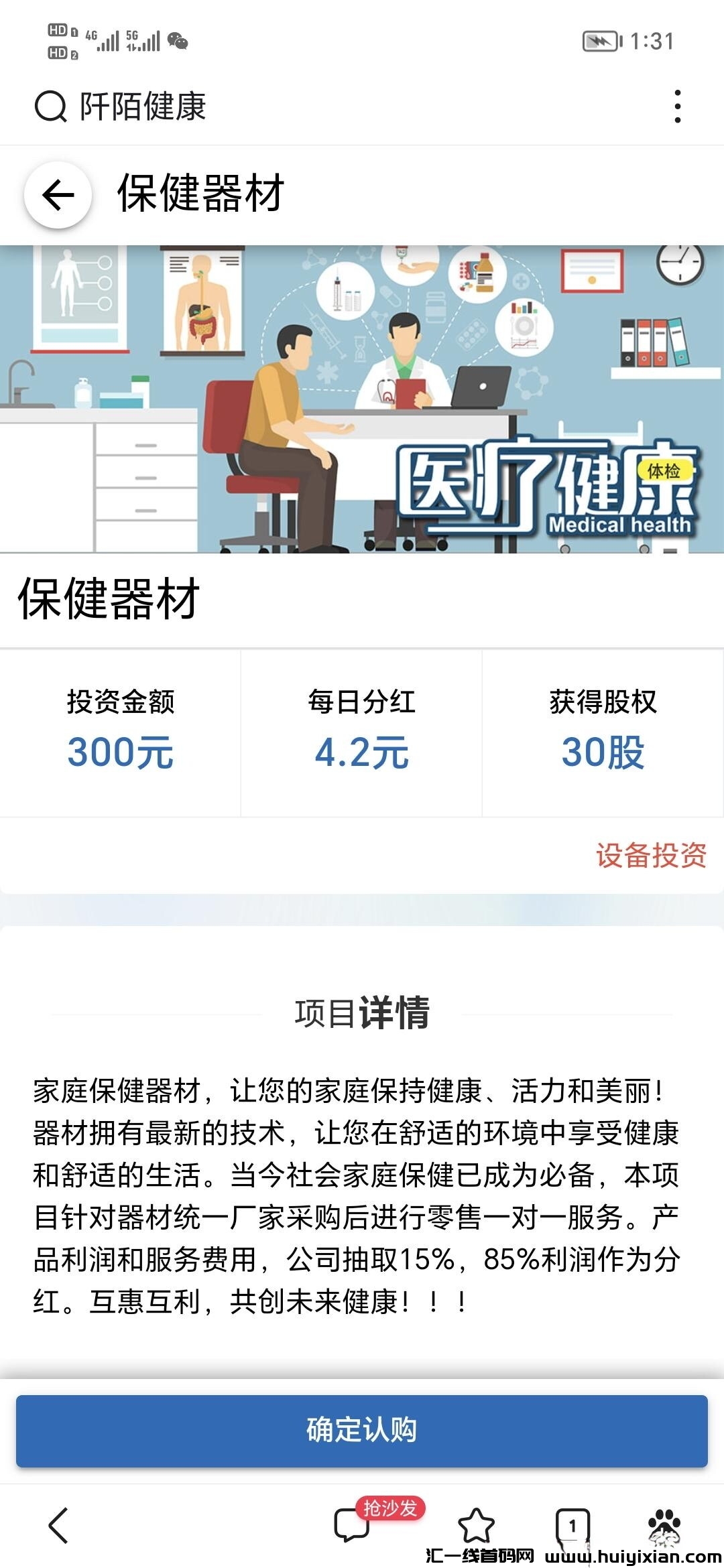
Task: Open comments with 抢沙发 badge
Action: tap(353, 1525)
